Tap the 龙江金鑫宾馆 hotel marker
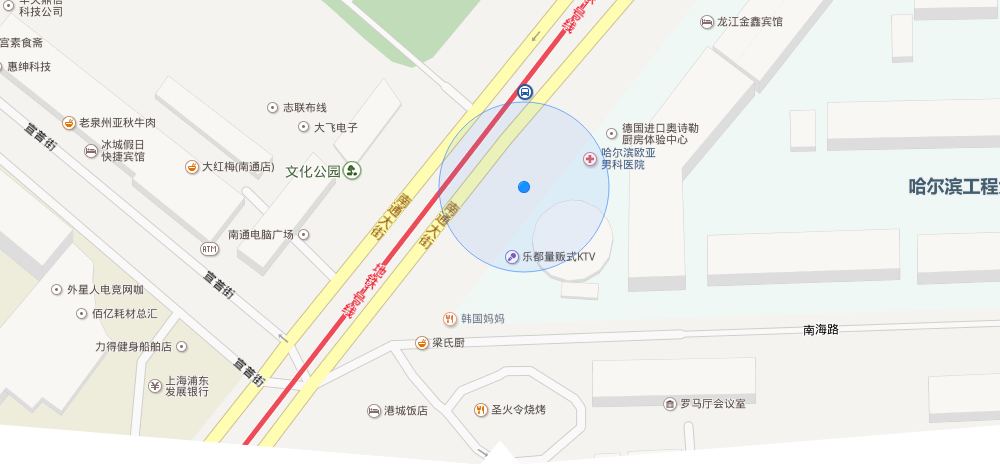This screenshot has height=474, width=1000. point(708,21)
